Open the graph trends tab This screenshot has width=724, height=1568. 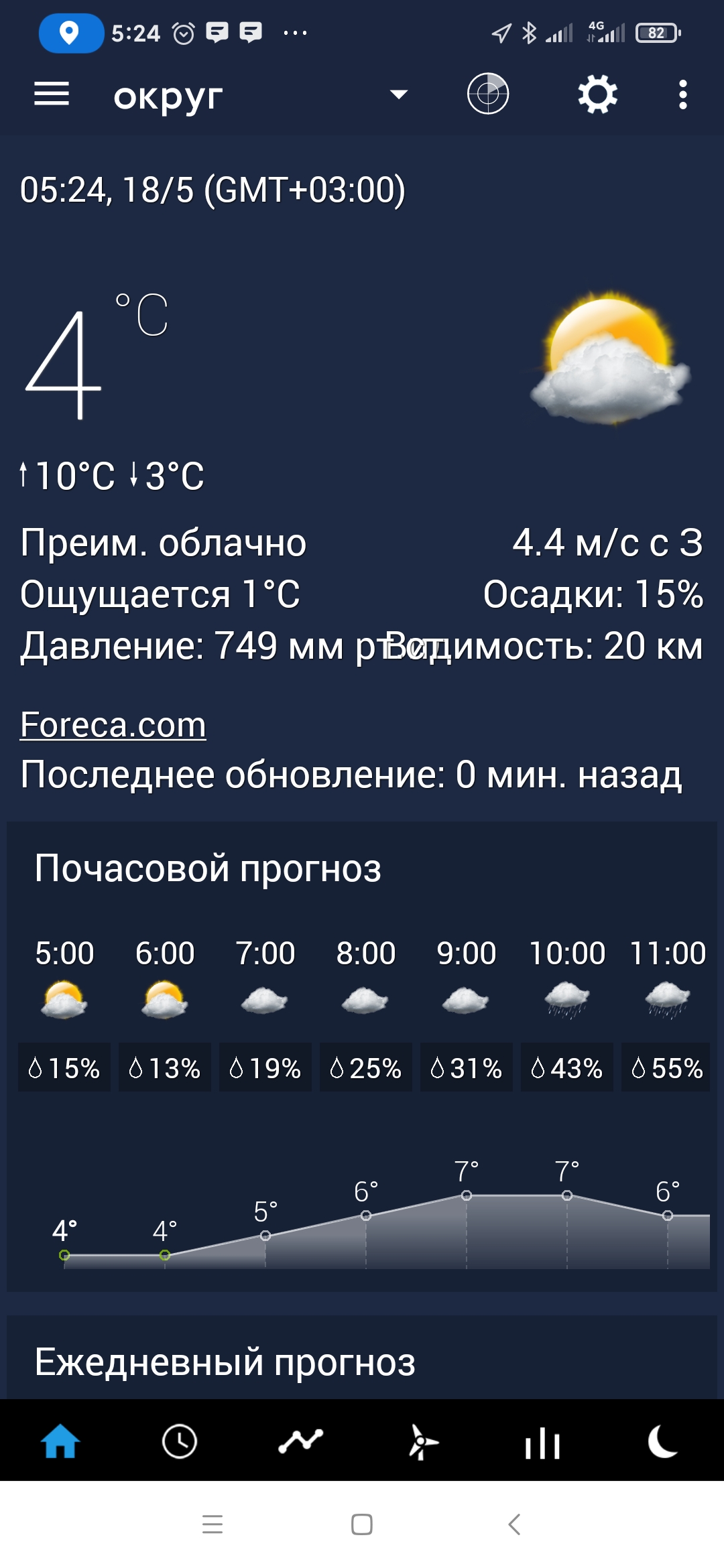click(301, 1441)
